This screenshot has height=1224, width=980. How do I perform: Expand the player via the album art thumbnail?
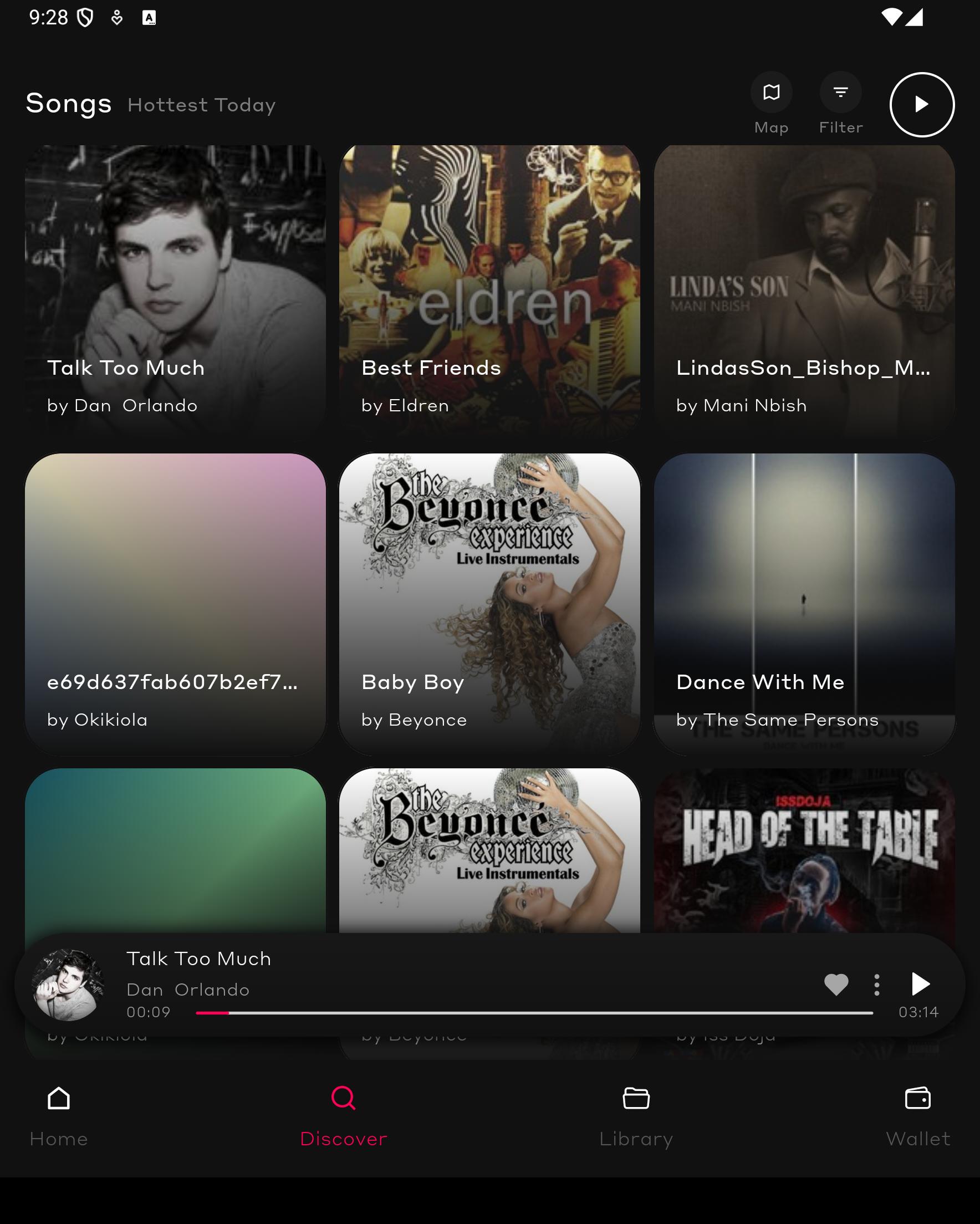(x=68, y=985)
